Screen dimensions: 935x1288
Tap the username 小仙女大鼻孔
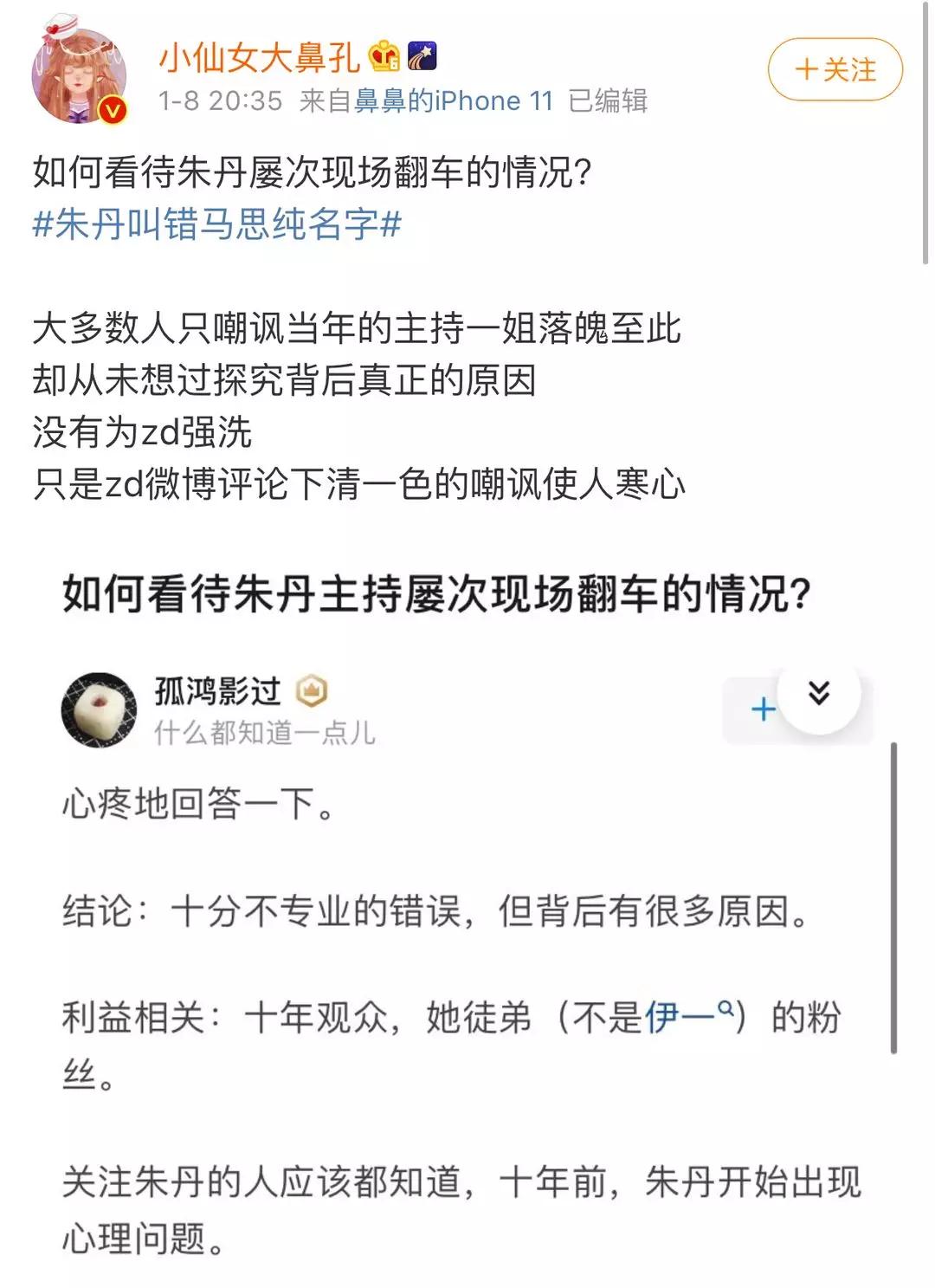[x=259, y=58]
